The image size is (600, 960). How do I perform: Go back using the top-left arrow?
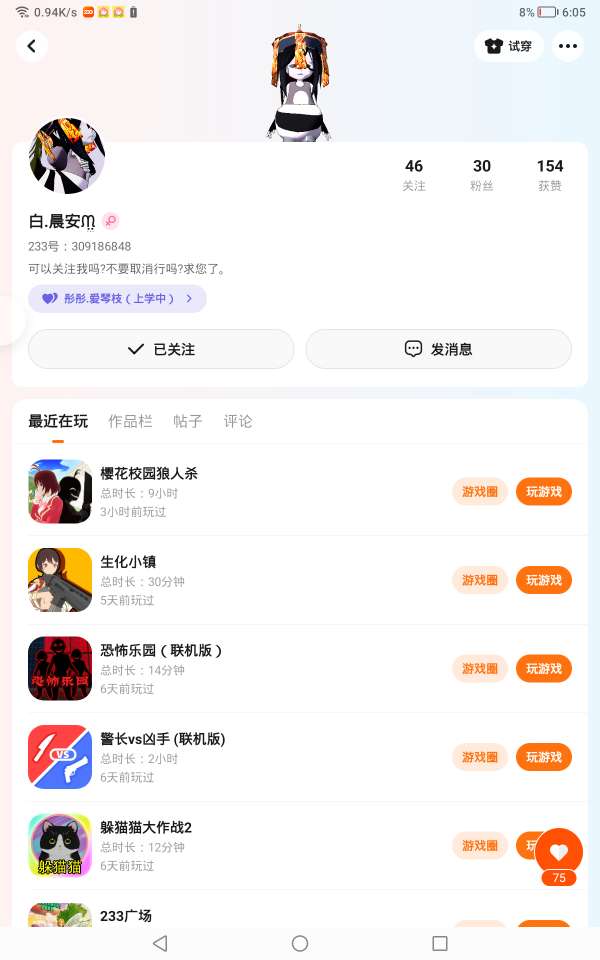coord(32,46)
